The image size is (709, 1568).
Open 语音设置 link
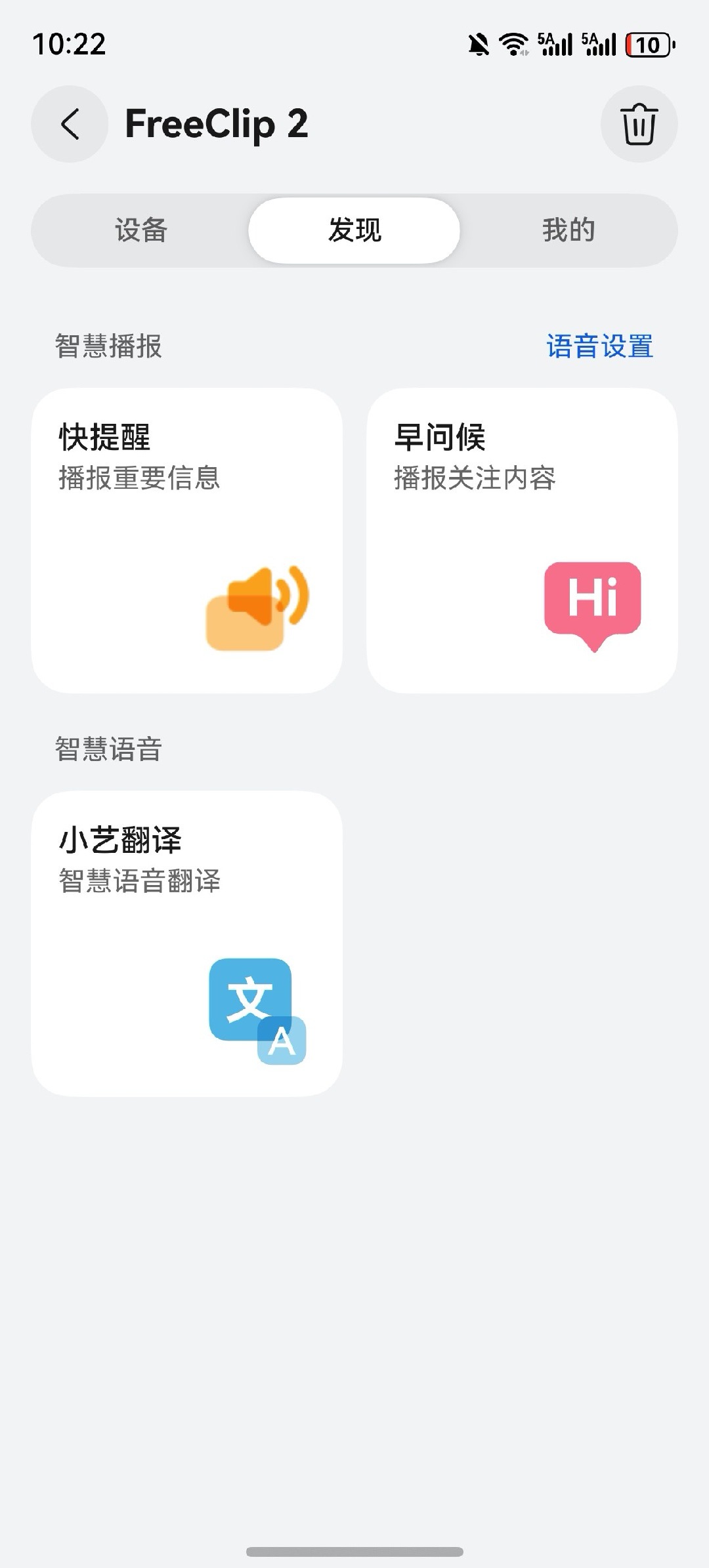tap(599, 346)
